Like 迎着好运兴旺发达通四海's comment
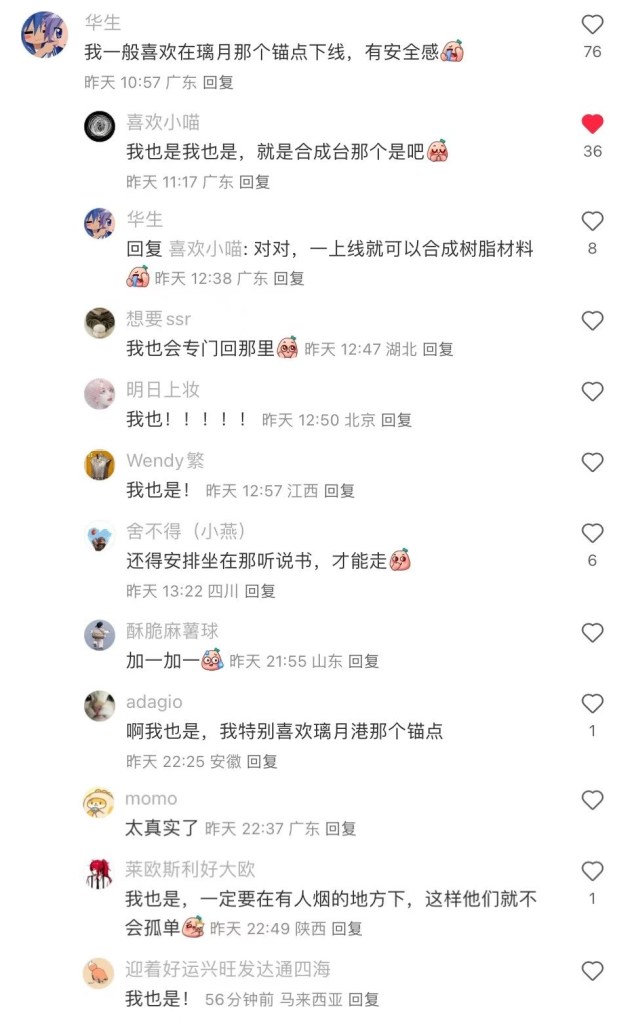Screen dimensions: 632x1024 point(592,971)
